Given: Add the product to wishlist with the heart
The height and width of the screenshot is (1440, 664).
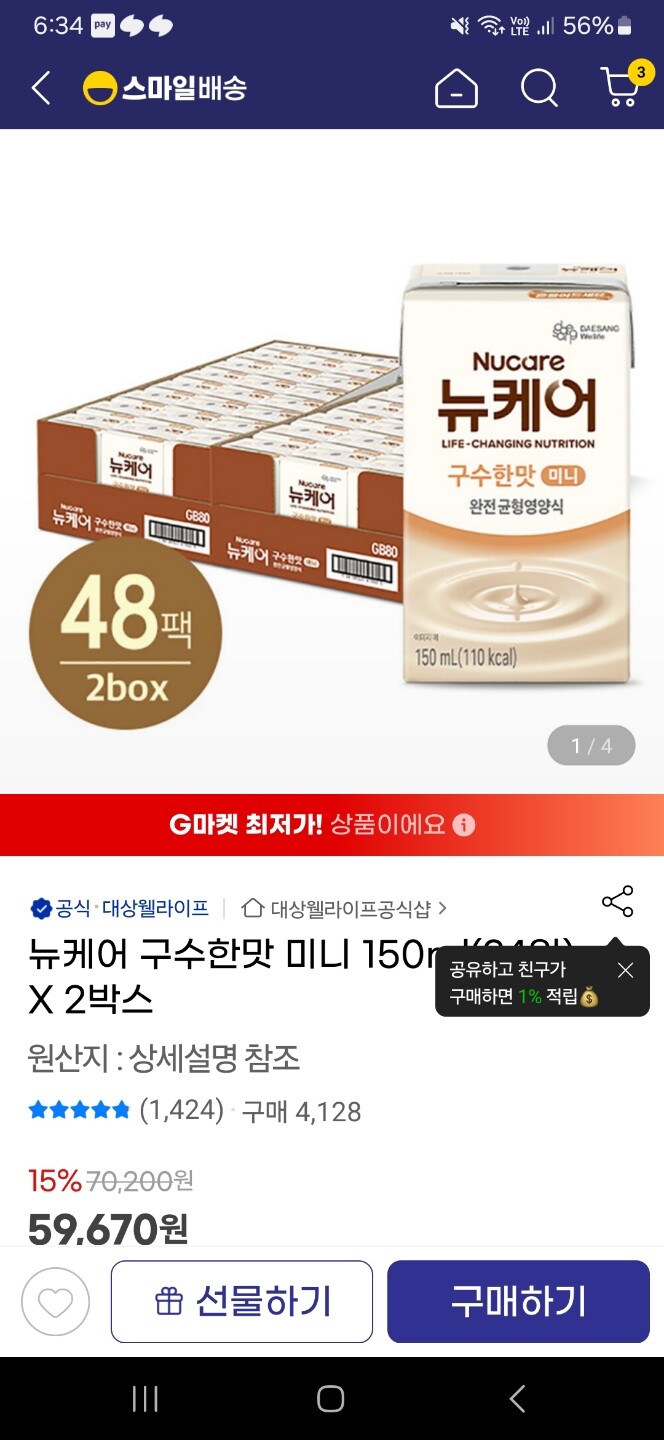Looking at the screenshot, I should [56, 1302].
